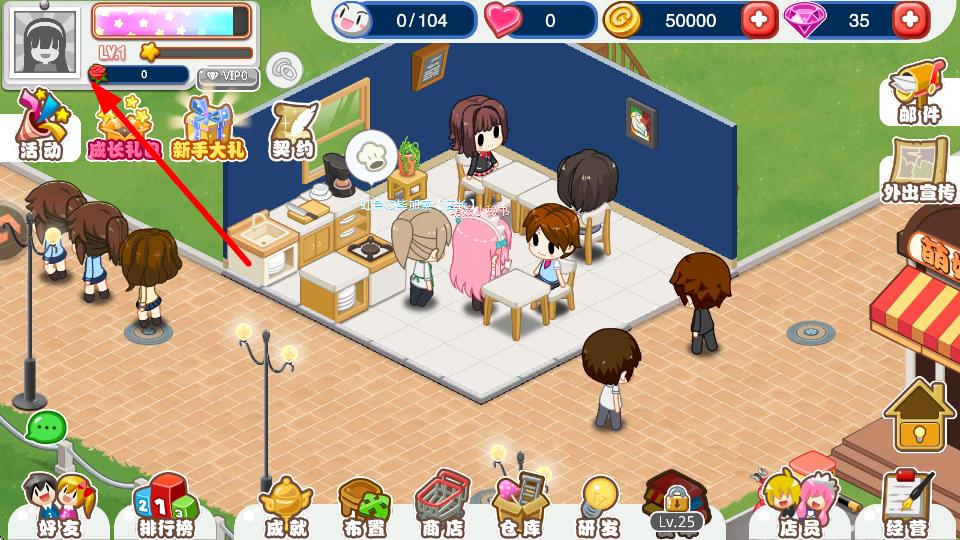Open the player avatar profile
The height and width of the screenshot is (540, 960).
point(44,44)
